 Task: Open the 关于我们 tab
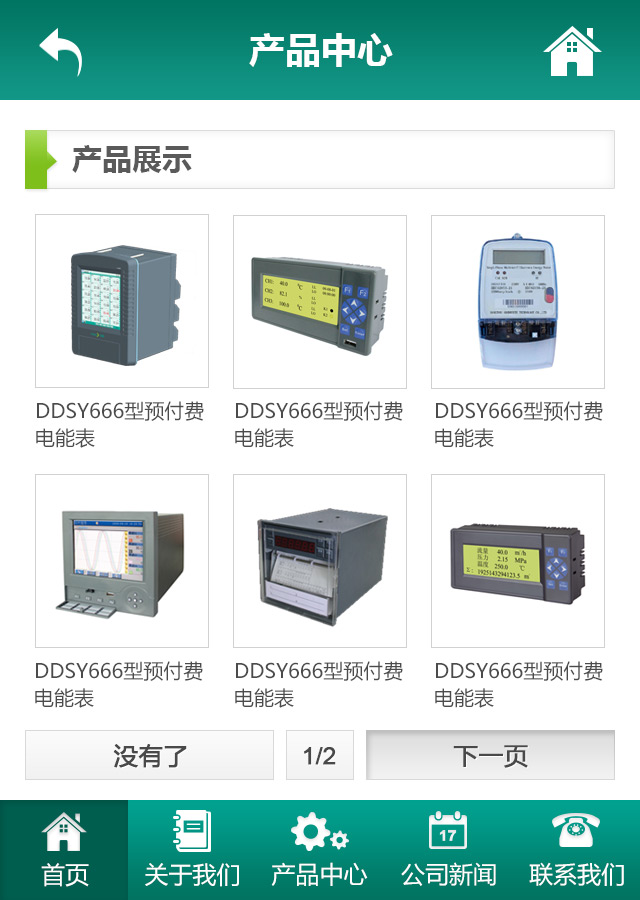(x=192, y=850)
